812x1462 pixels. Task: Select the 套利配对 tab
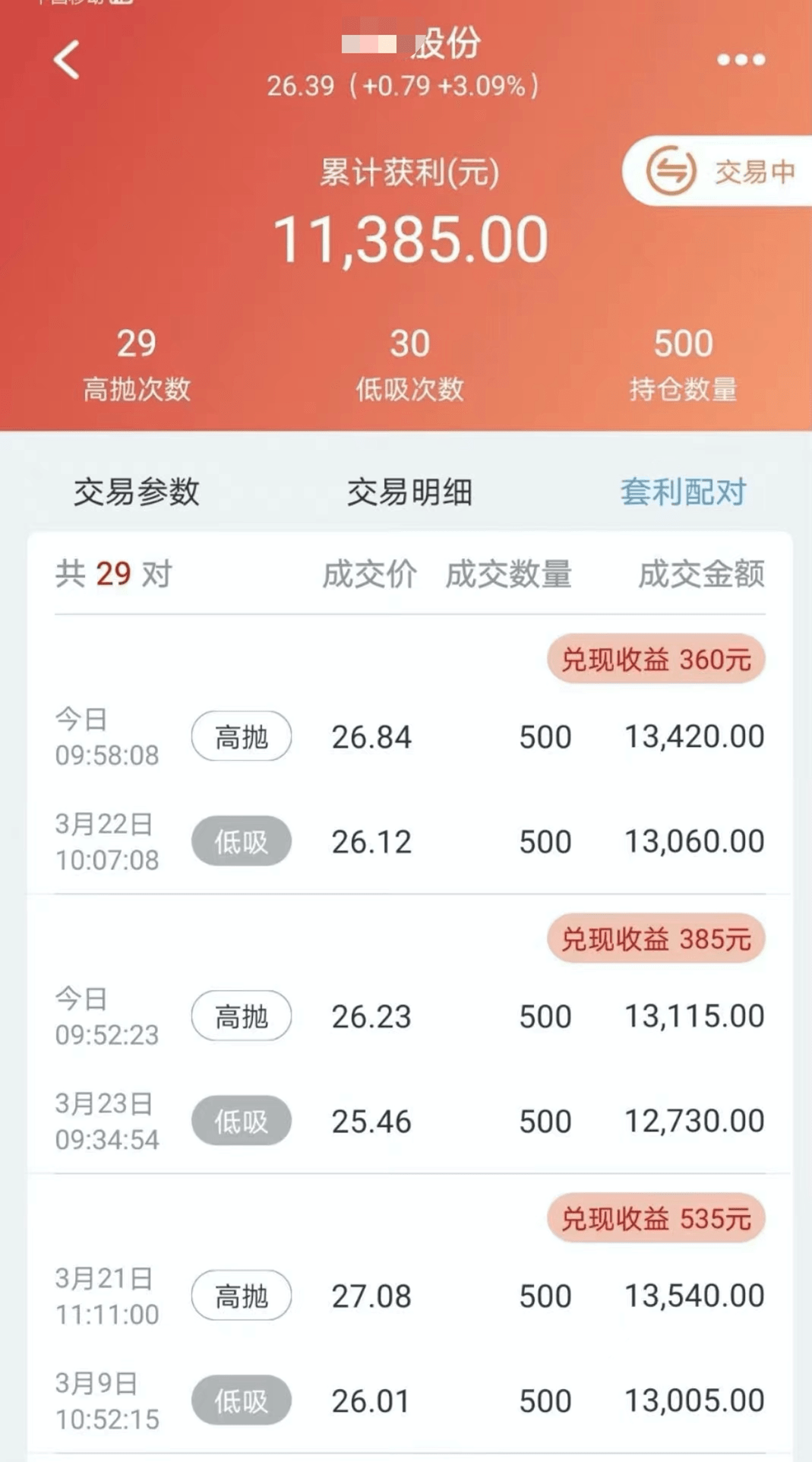click(x=683, y=492)
